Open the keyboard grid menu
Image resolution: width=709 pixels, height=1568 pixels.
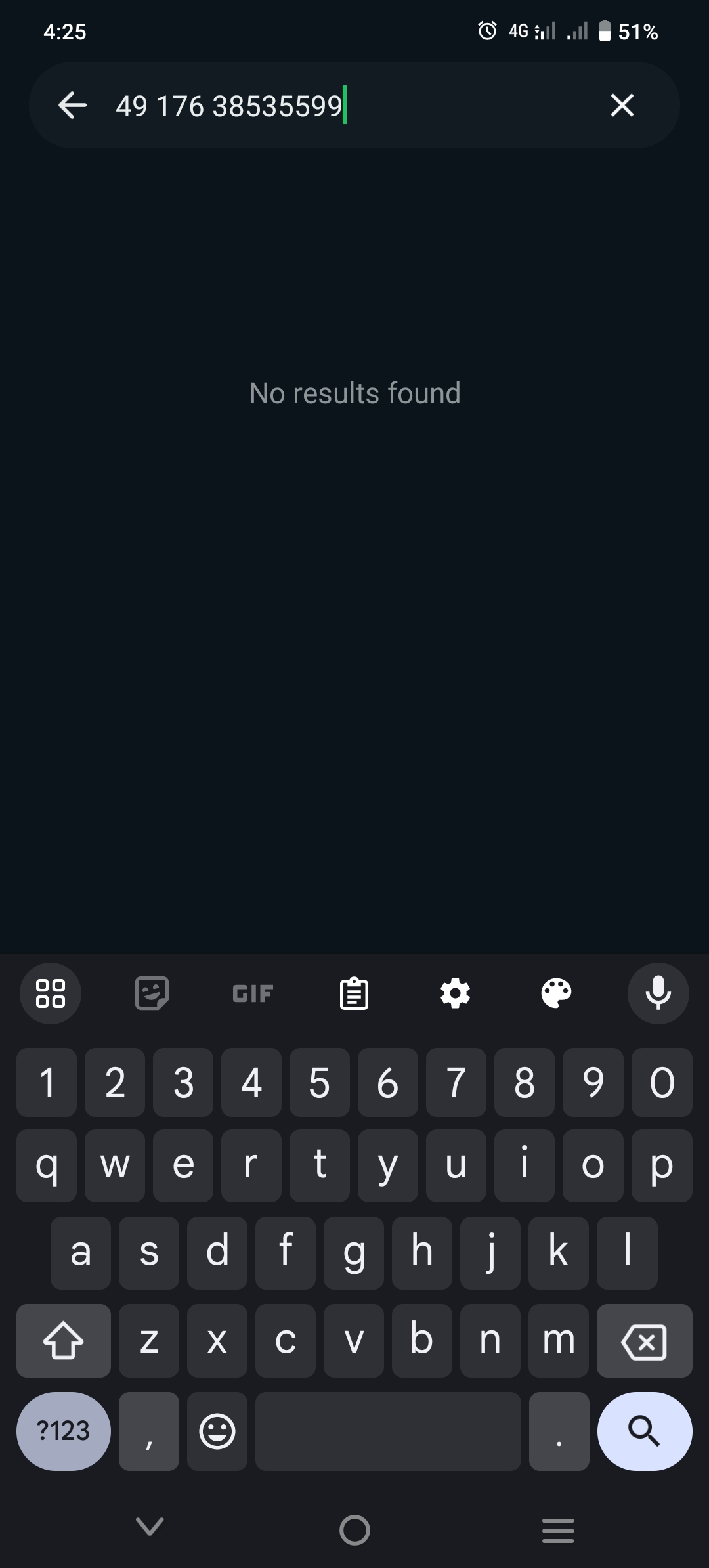click(51, 993)
